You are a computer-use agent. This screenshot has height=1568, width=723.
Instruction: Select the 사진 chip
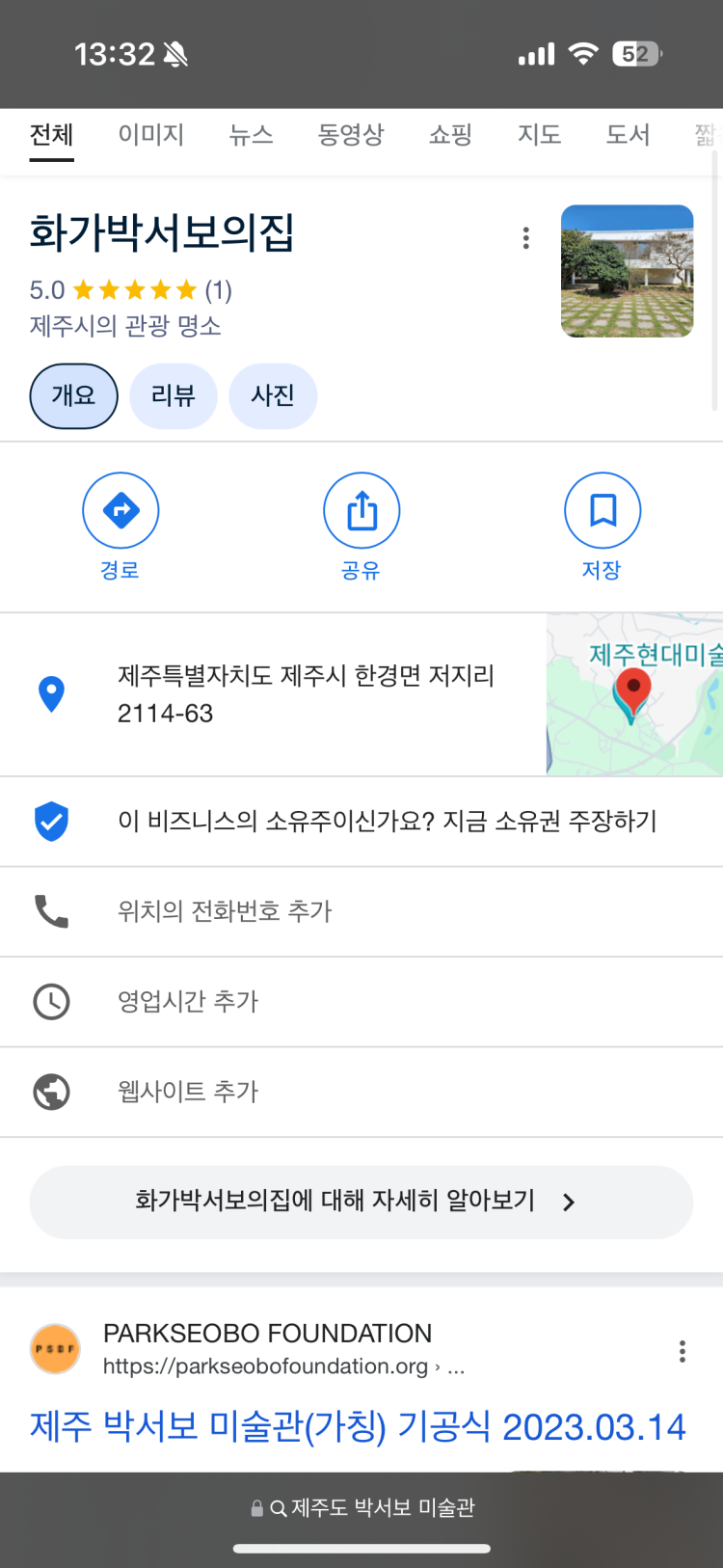tap(273, 395)
